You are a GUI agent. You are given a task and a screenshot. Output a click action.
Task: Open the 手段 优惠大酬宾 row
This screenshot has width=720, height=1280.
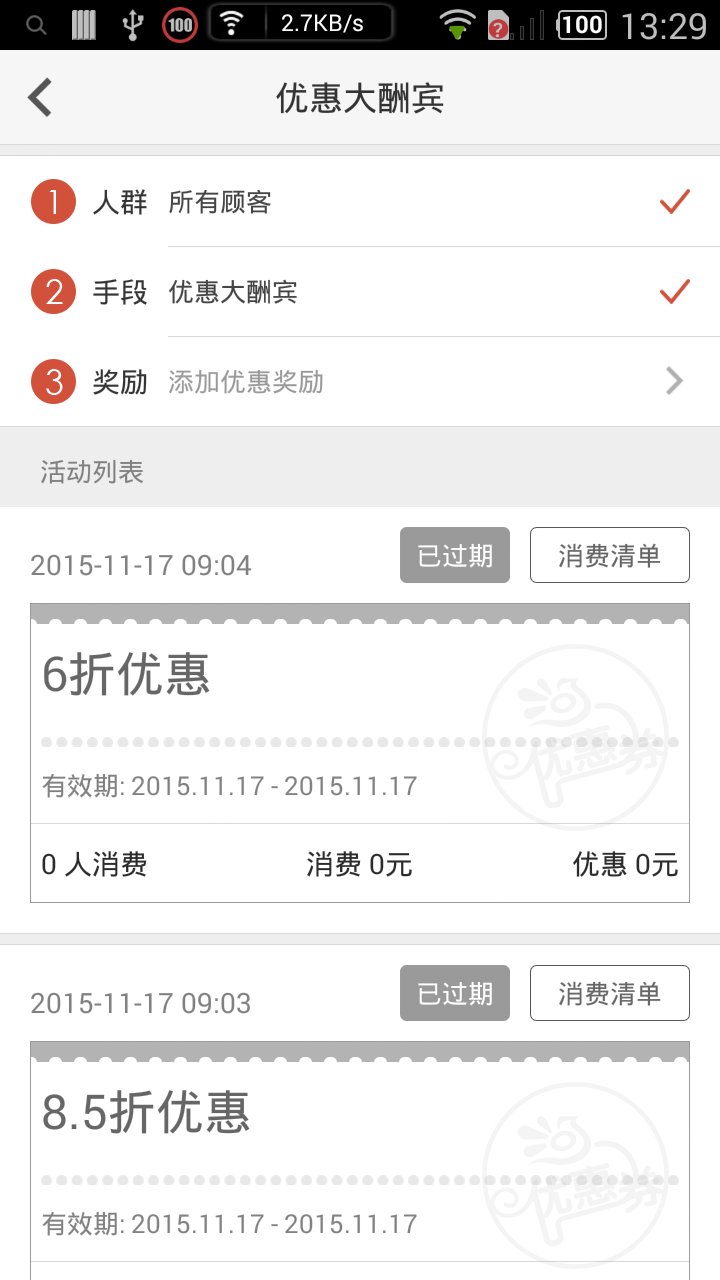tap(360, 292)
